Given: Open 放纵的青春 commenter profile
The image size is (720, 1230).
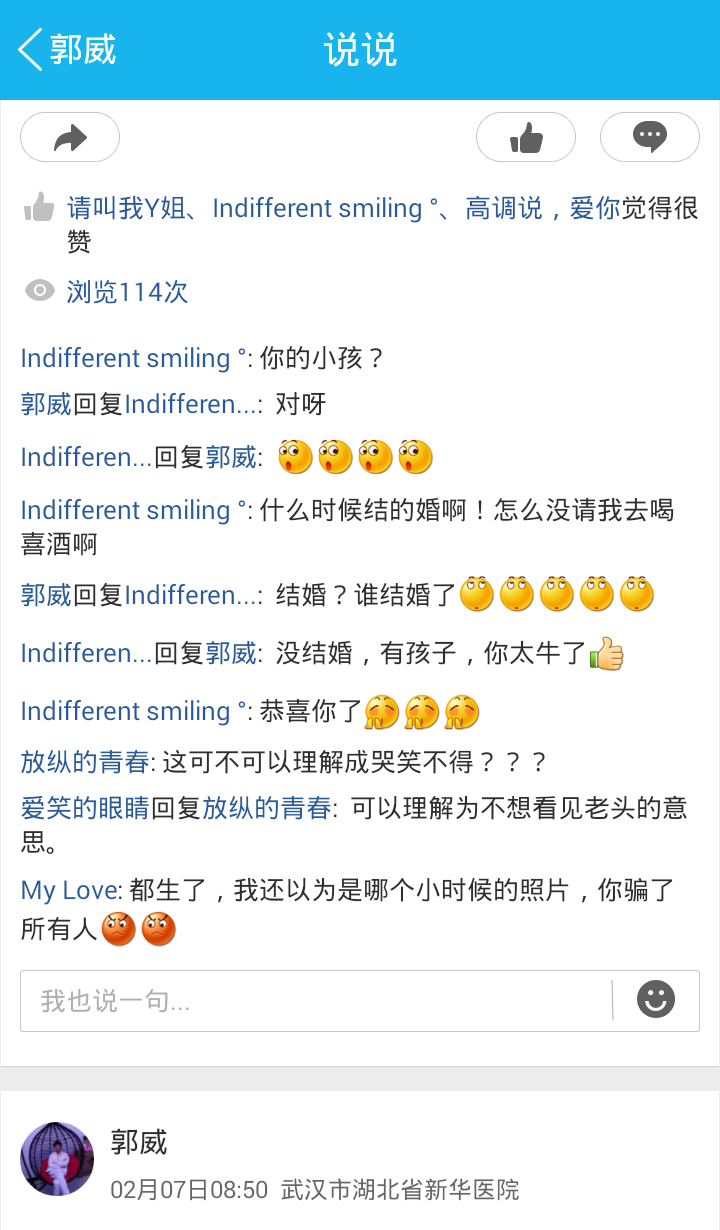Looking at the screenshot, I should pos(85,762).
